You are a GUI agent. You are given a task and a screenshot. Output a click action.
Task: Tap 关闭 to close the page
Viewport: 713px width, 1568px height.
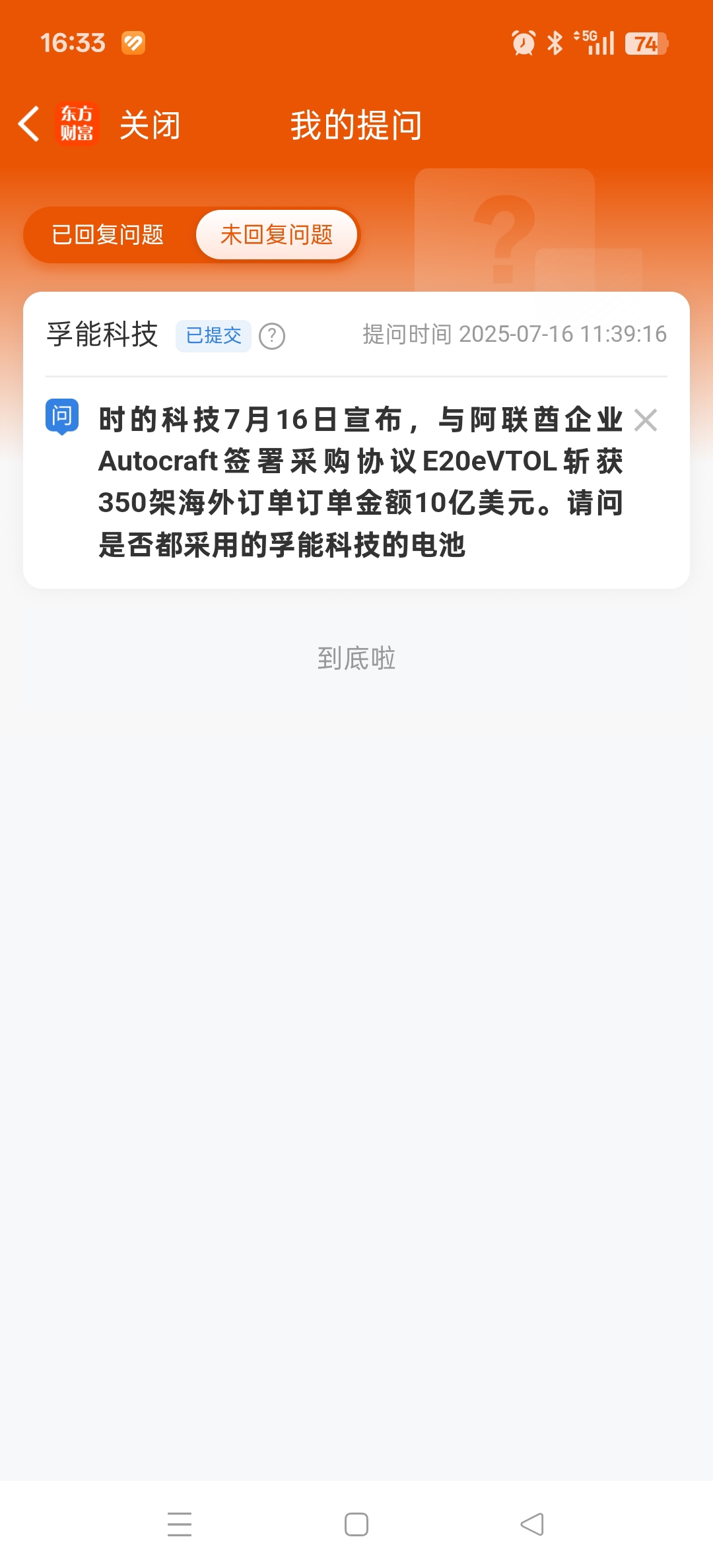pos(150,125)
